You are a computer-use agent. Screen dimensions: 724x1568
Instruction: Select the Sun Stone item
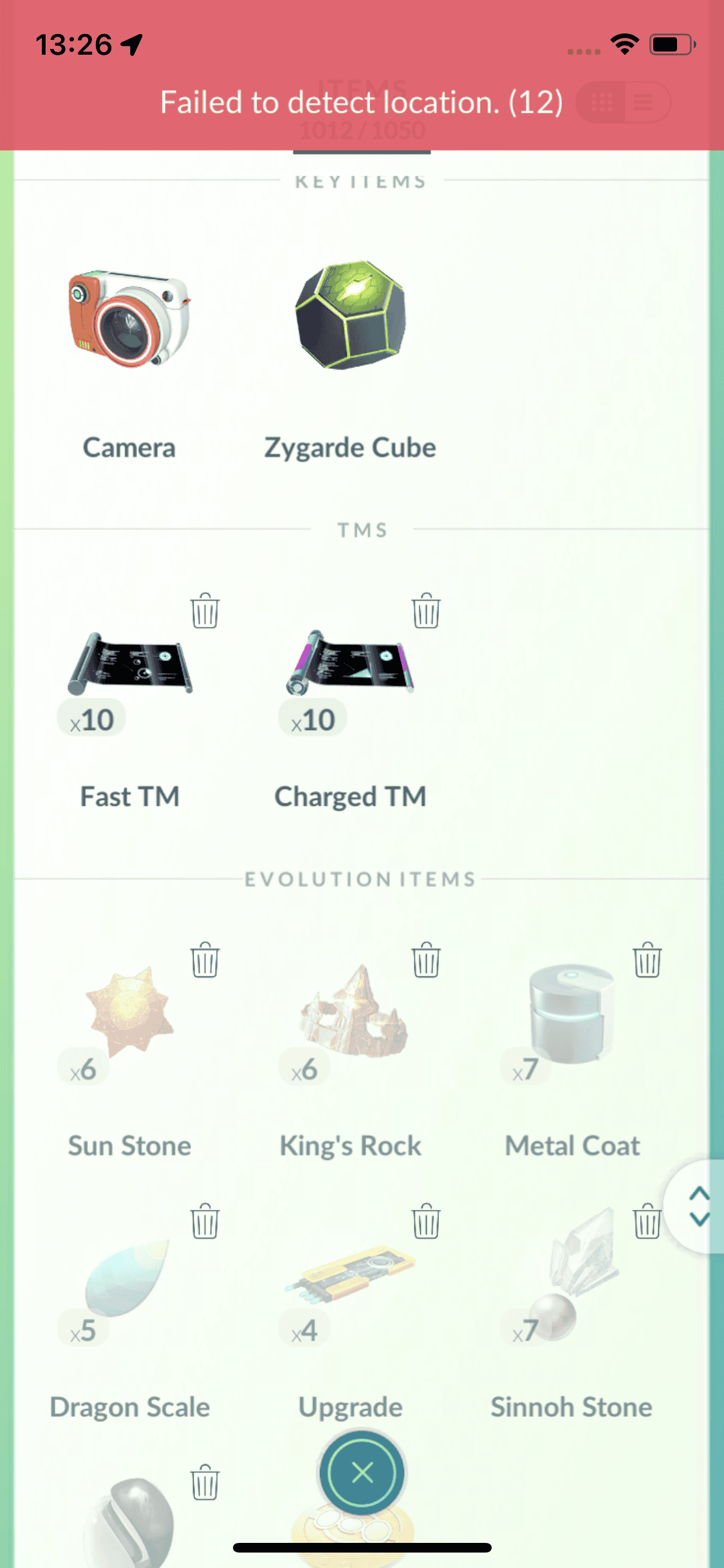(130, 1012)
